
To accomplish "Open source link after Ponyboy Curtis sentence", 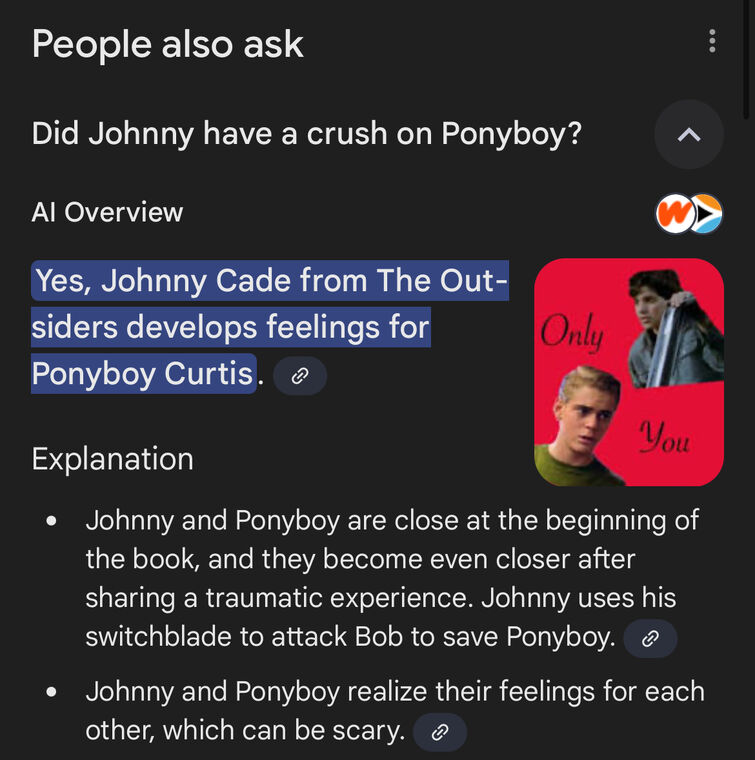I will click(x=299, y=376).
